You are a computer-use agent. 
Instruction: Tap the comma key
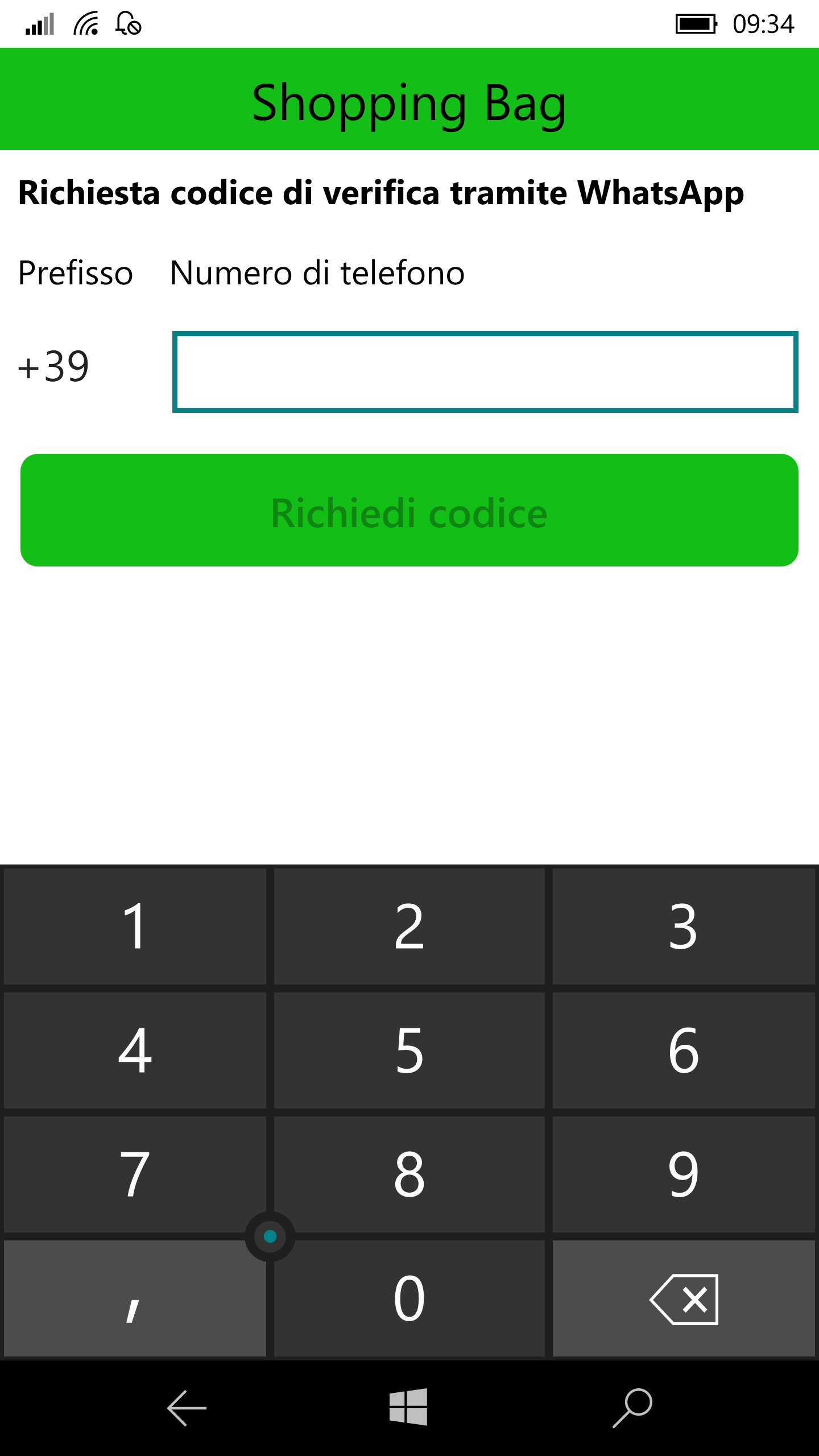click(x=135, y=1298)
